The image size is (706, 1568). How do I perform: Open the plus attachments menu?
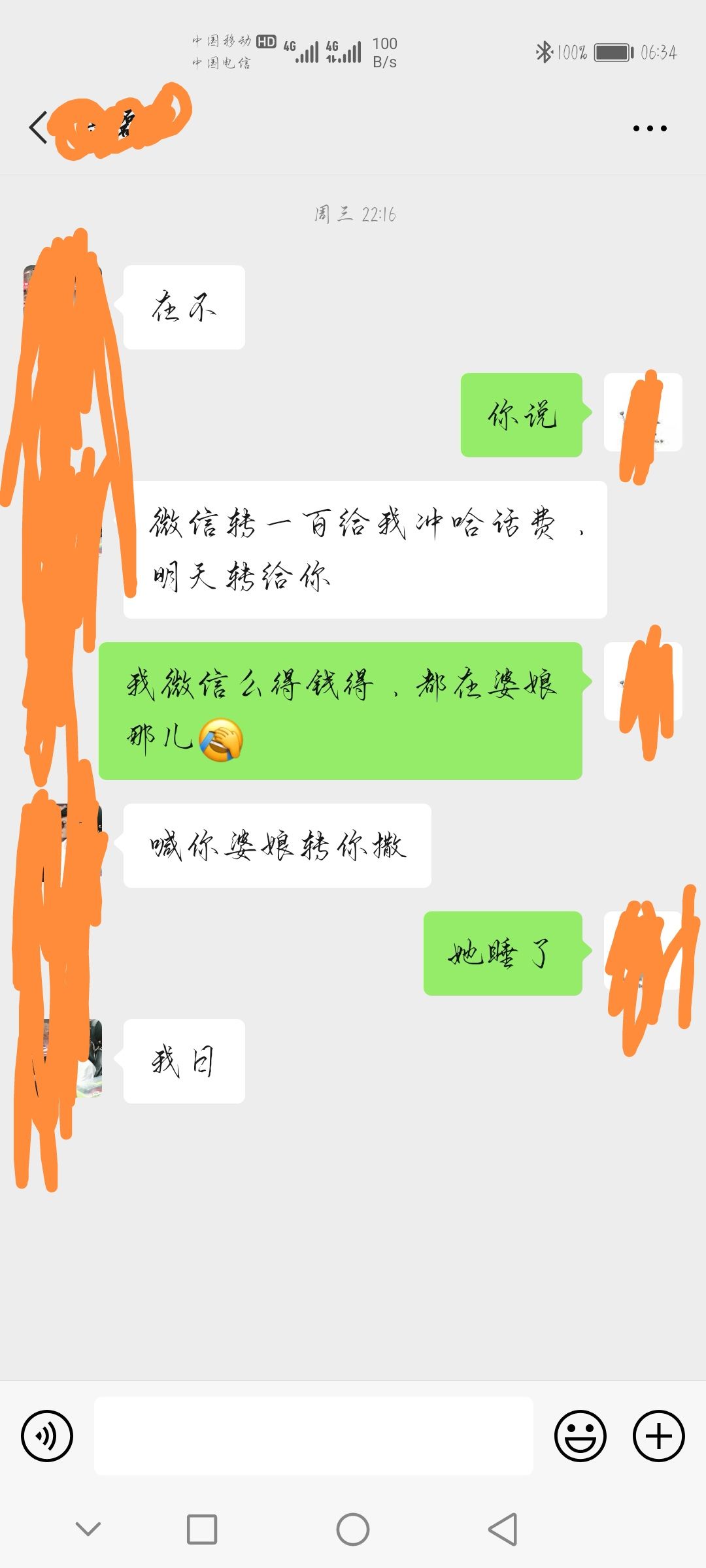tap(658, 1435)
